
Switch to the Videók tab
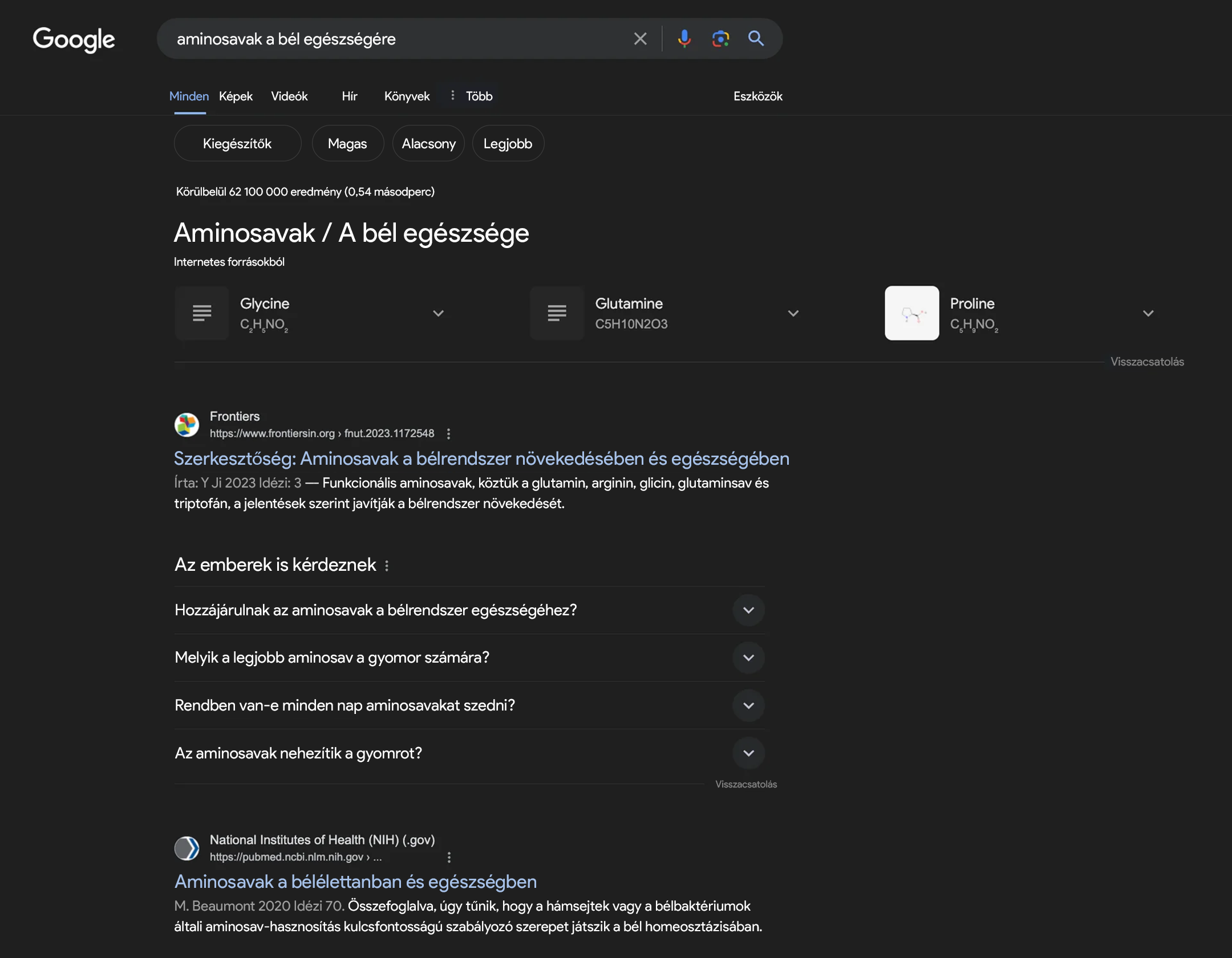[x=289, y=96]
